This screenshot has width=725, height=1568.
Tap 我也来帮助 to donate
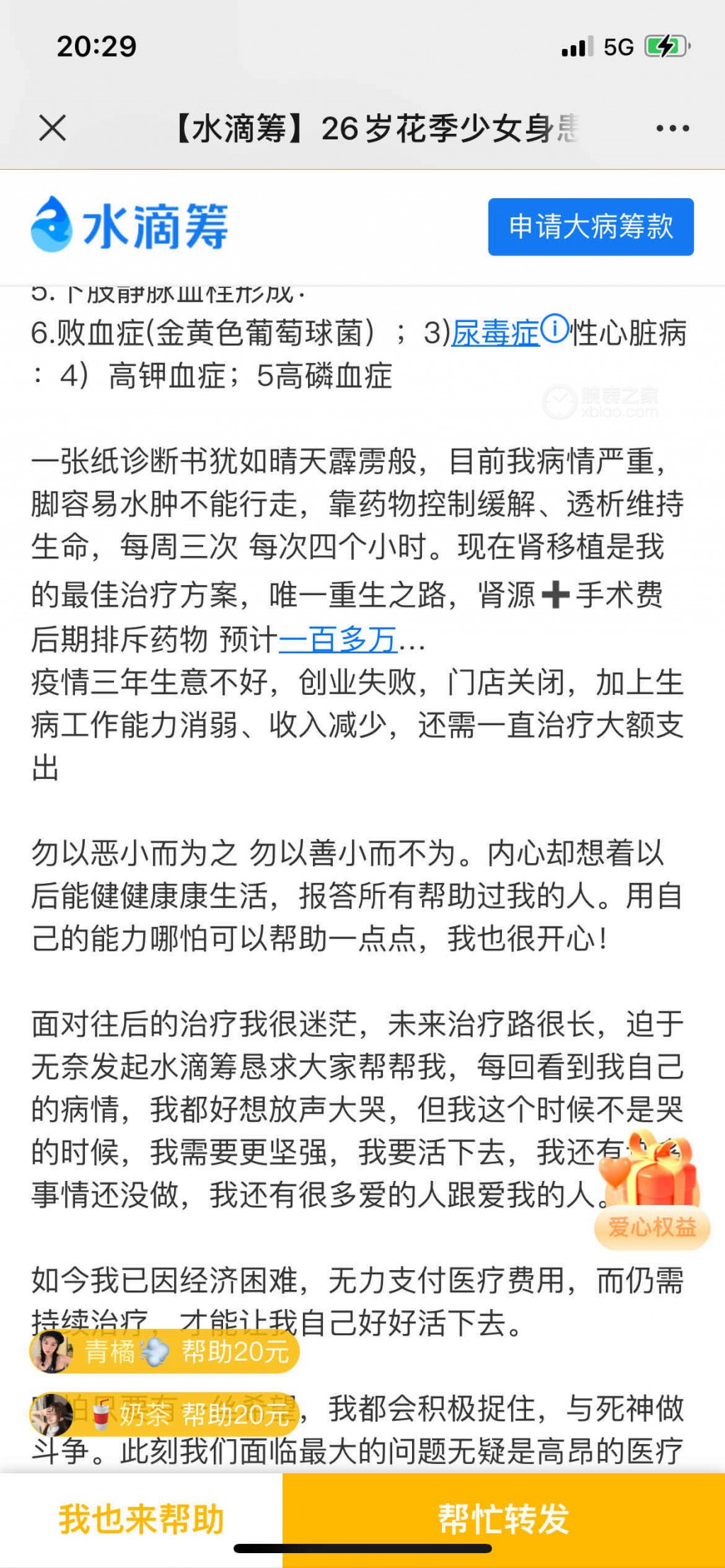pos(141,1520)
